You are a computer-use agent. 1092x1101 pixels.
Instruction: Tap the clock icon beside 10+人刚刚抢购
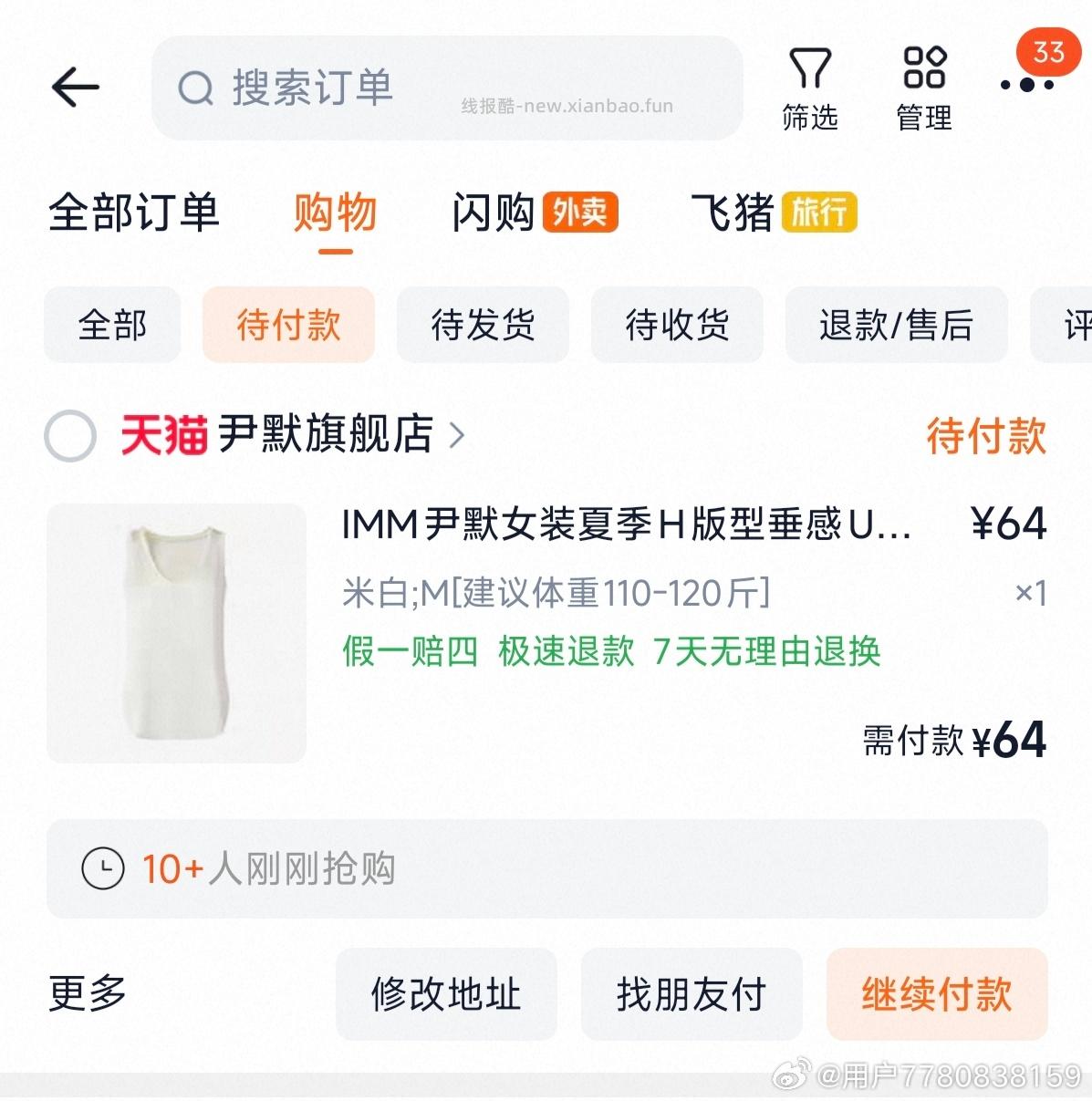(103, 869)
